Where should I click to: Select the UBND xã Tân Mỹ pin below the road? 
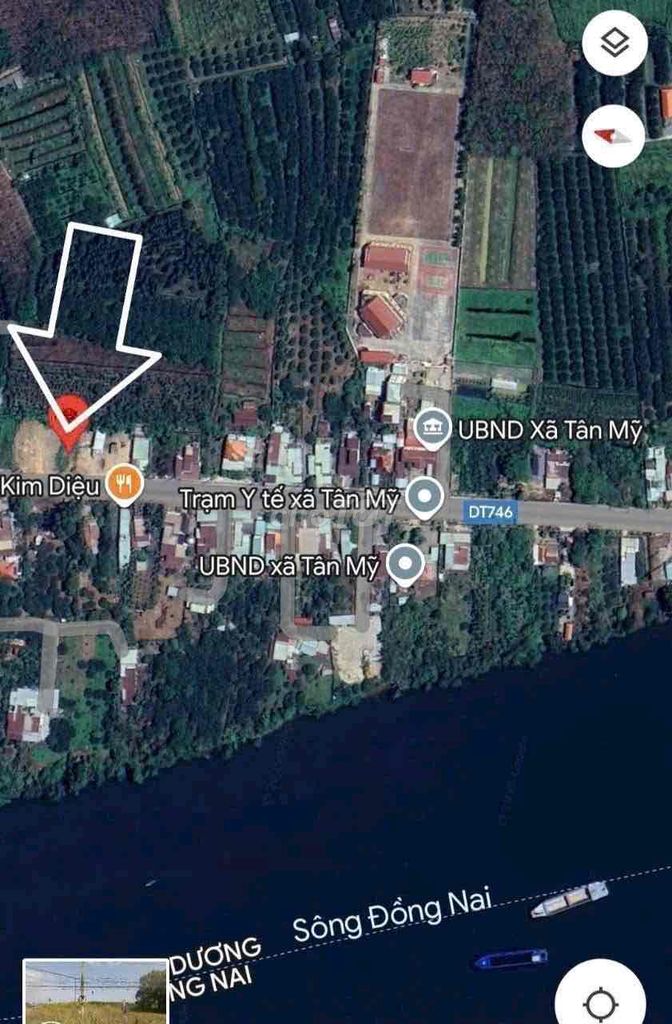coord(405,564)
